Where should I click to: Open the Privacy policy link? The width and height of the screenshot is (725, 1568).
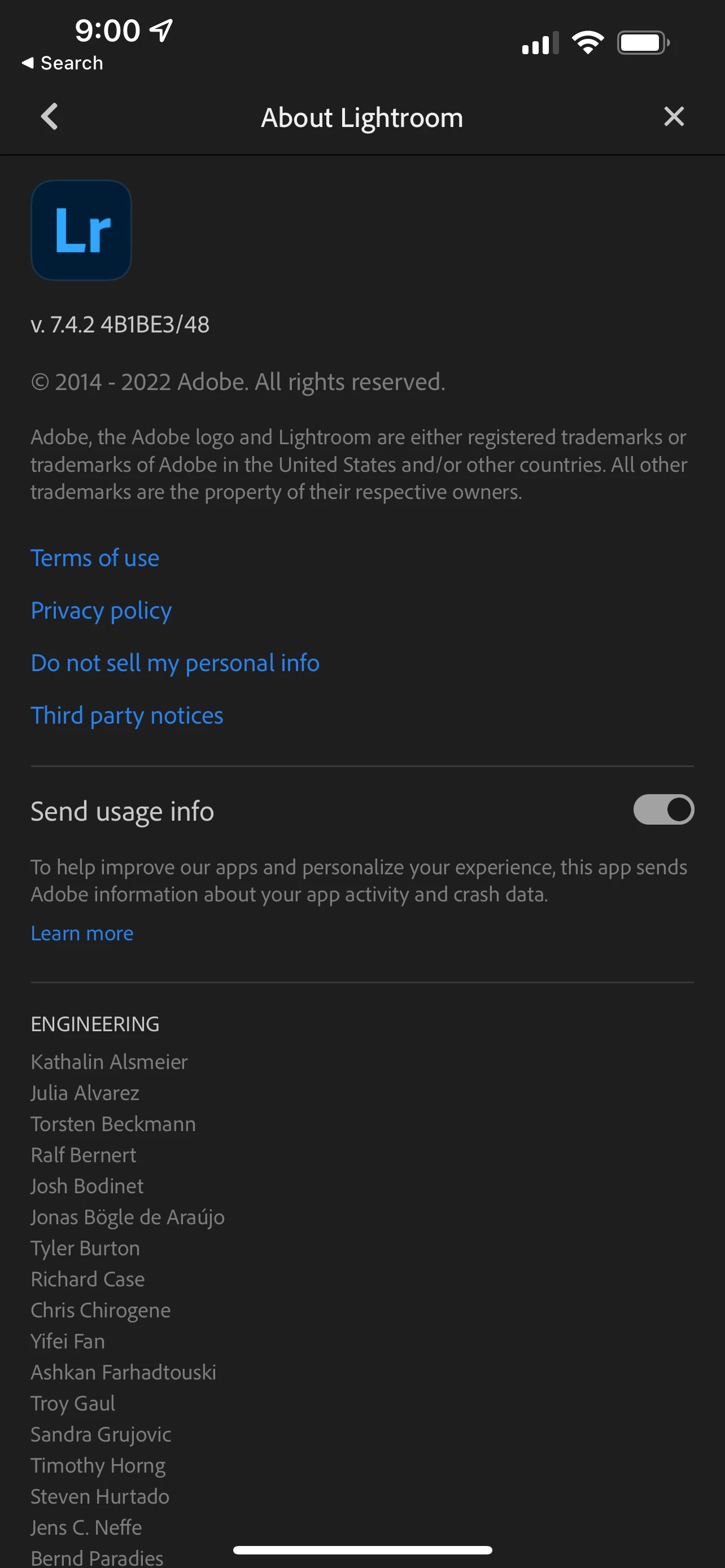click(101, 611)
